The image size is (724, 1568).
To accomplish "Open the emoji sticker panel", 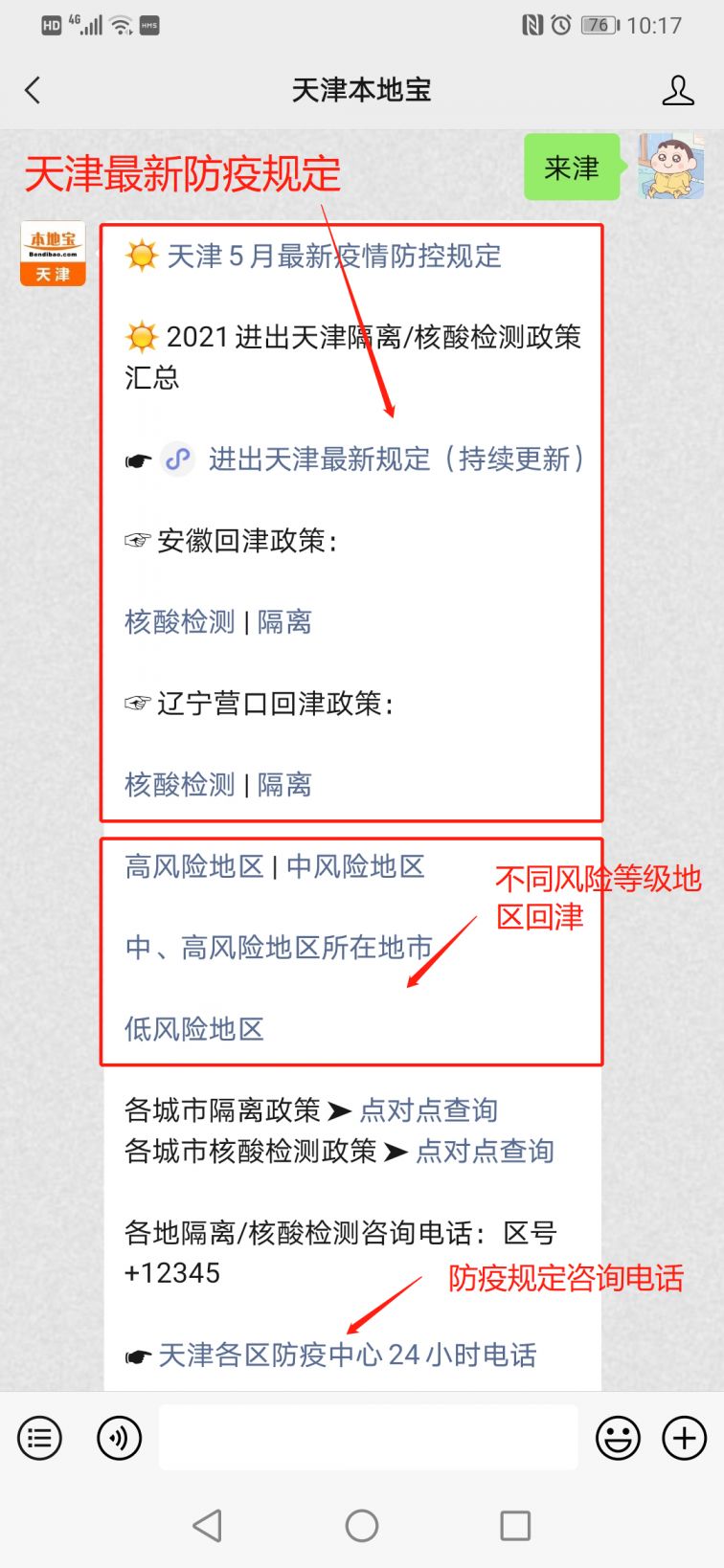I will tap(618, 1437).
